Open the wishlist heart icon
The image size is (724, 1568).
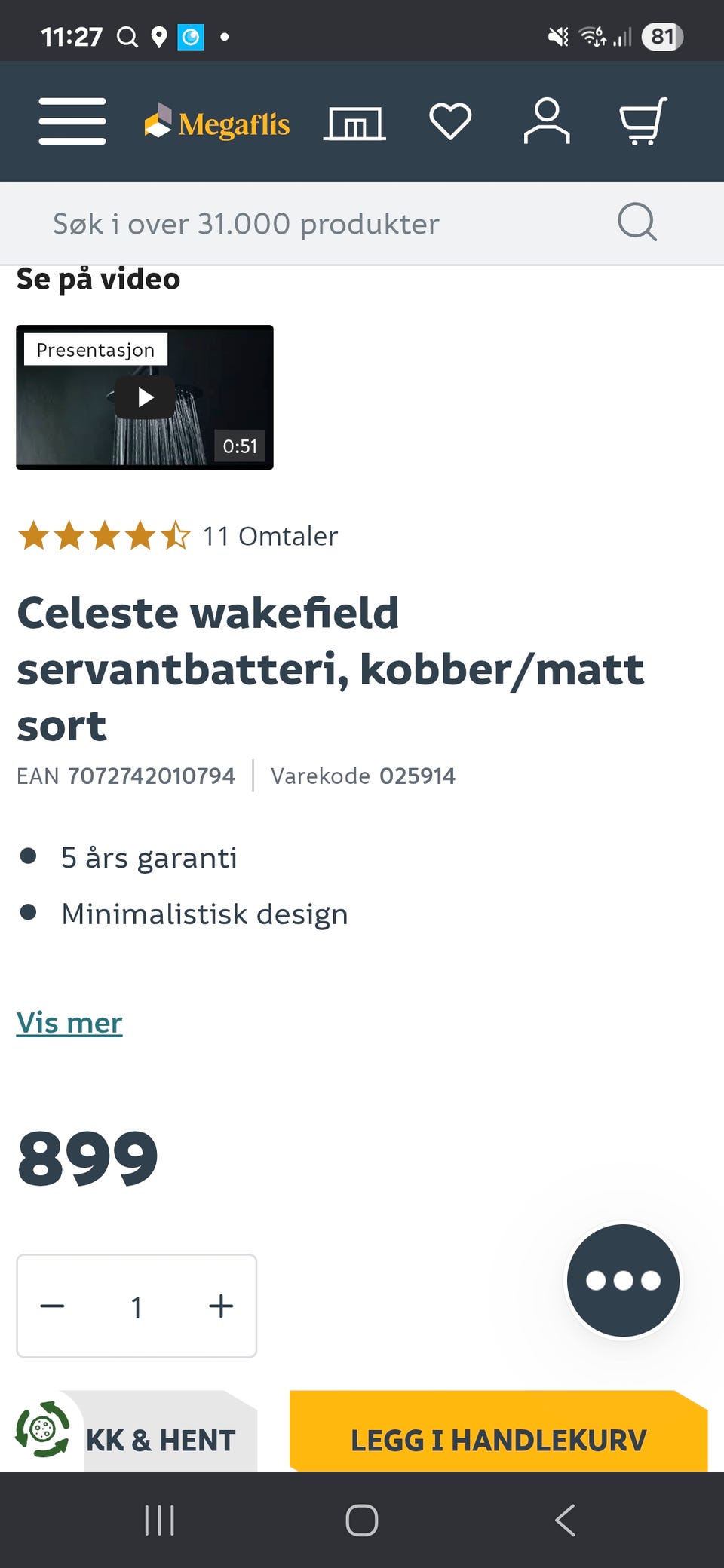(x=450, y=123)
